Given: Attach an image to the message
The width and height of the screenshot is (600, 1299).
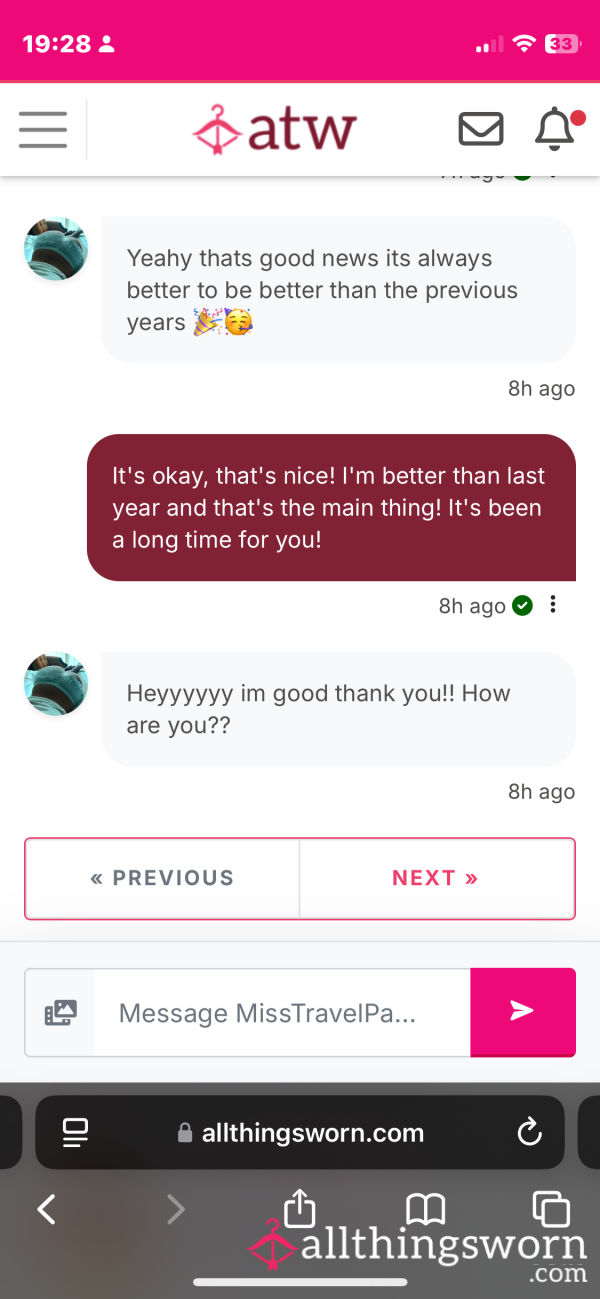Looking at the screenshot, I should click(x=60, y=1012).
